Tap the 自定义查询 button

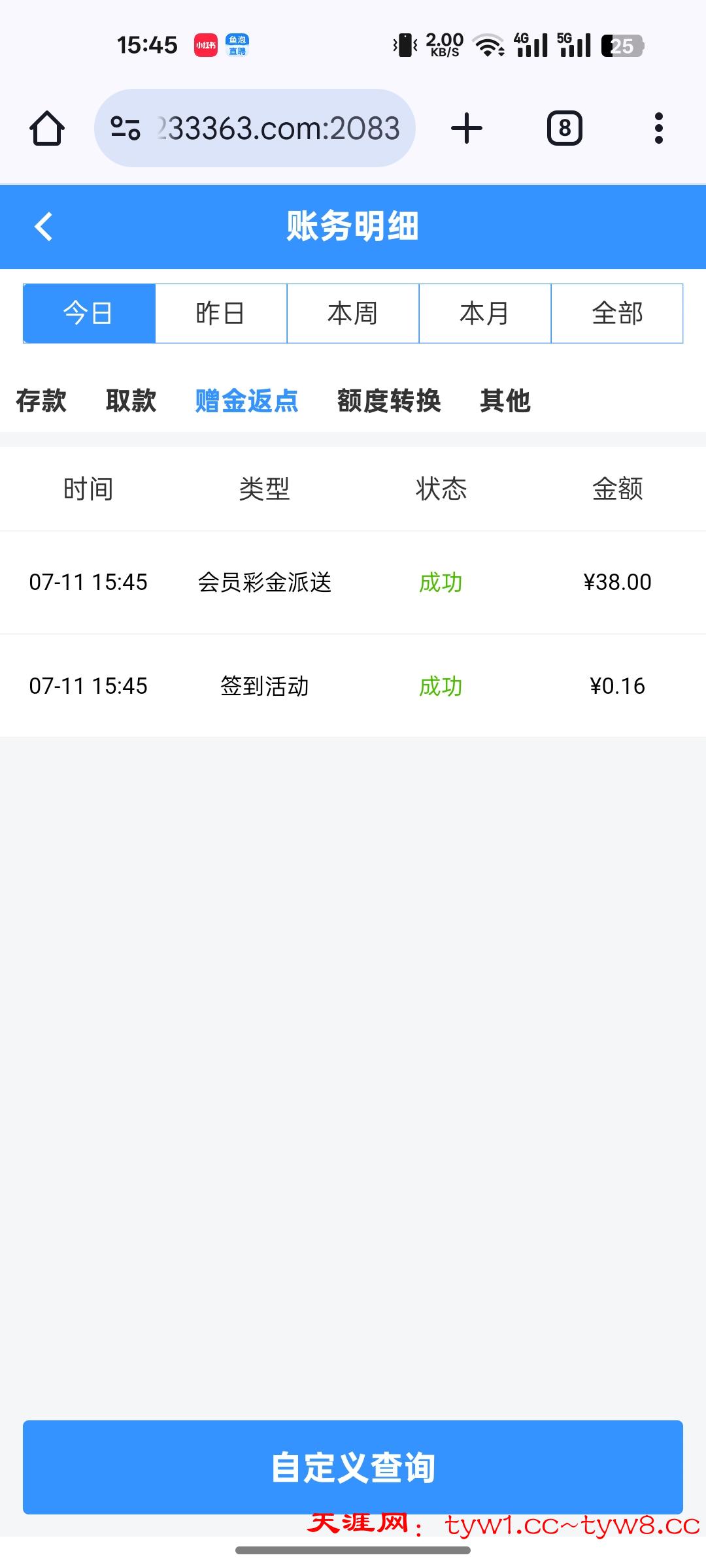[353, 1467]
